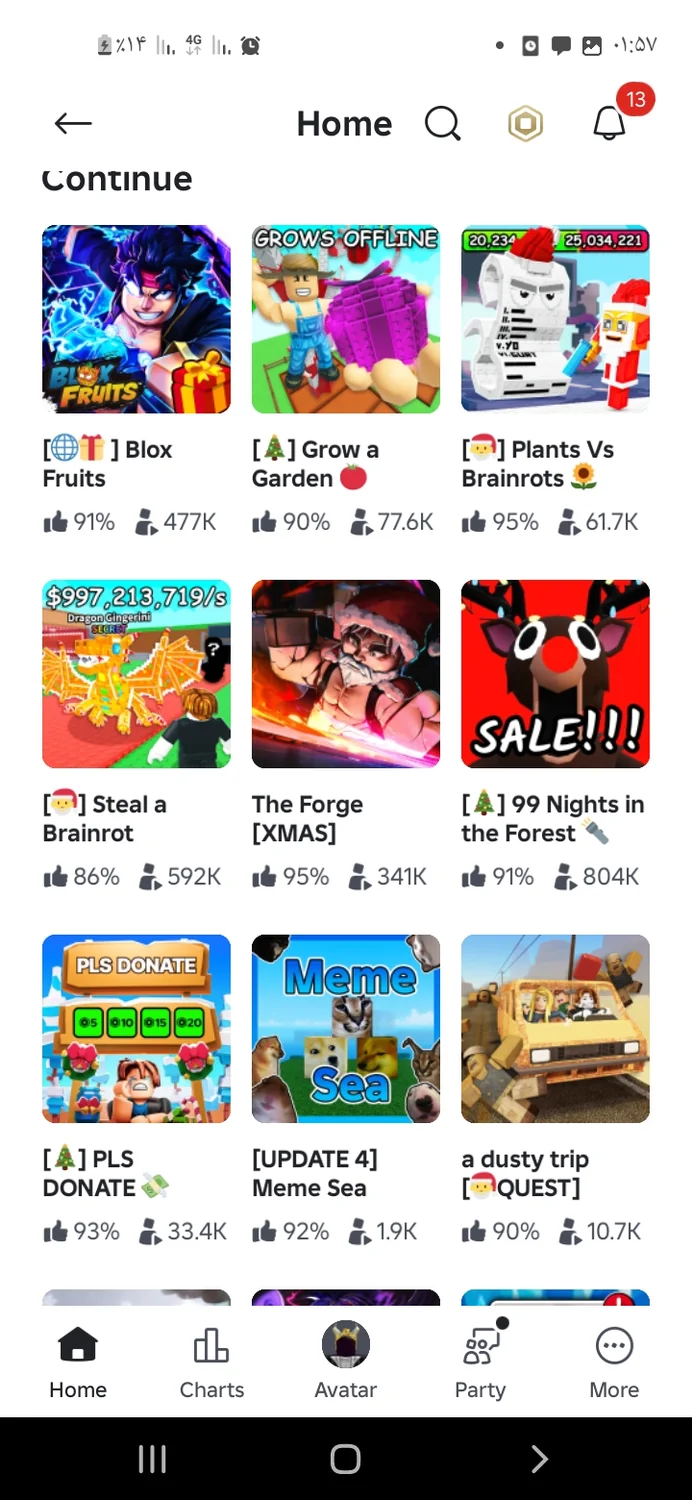Open the Blox Fruits game tile
The height and width of the screenshot is (1500, 692).
(136, 319)
